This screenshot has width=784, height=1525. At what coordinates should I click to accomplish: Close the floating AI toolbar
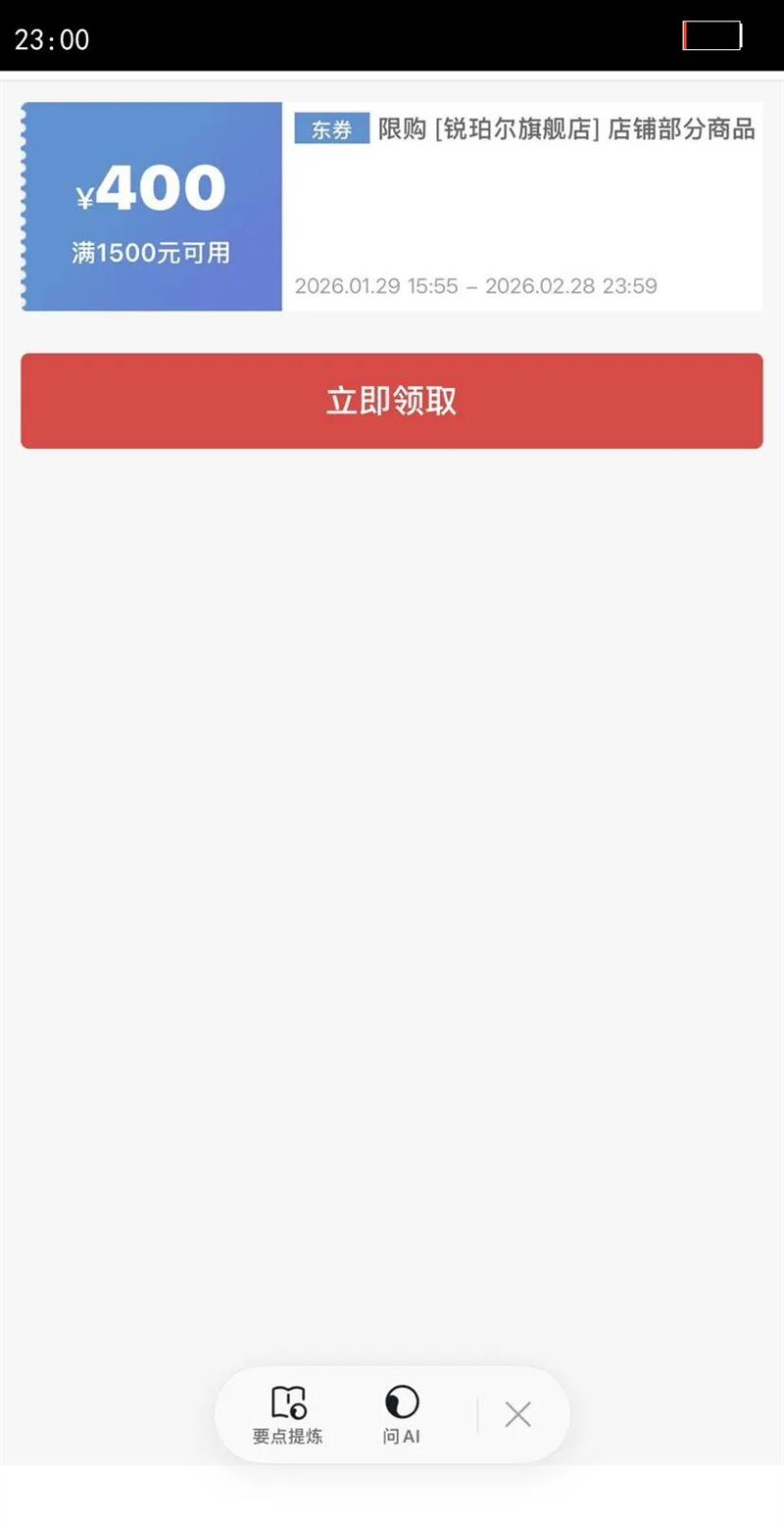(x=517, y=1414)
